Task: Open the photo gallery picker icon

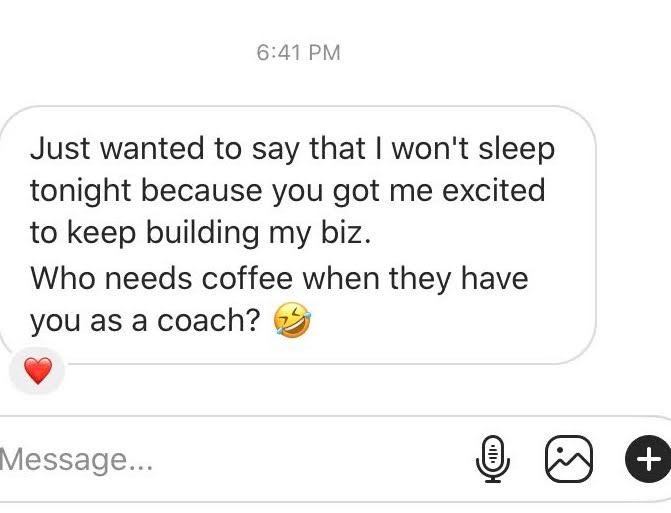Action: [x=569, y=459]
